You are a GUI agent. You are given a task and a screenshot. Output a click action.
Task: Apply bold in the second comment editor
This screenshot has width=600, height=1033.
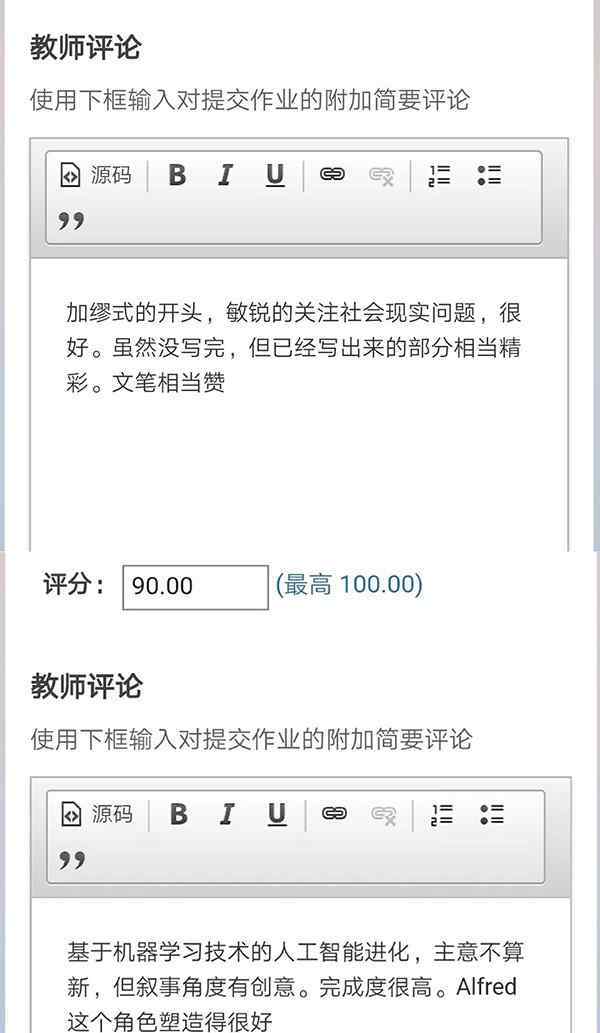178,814
